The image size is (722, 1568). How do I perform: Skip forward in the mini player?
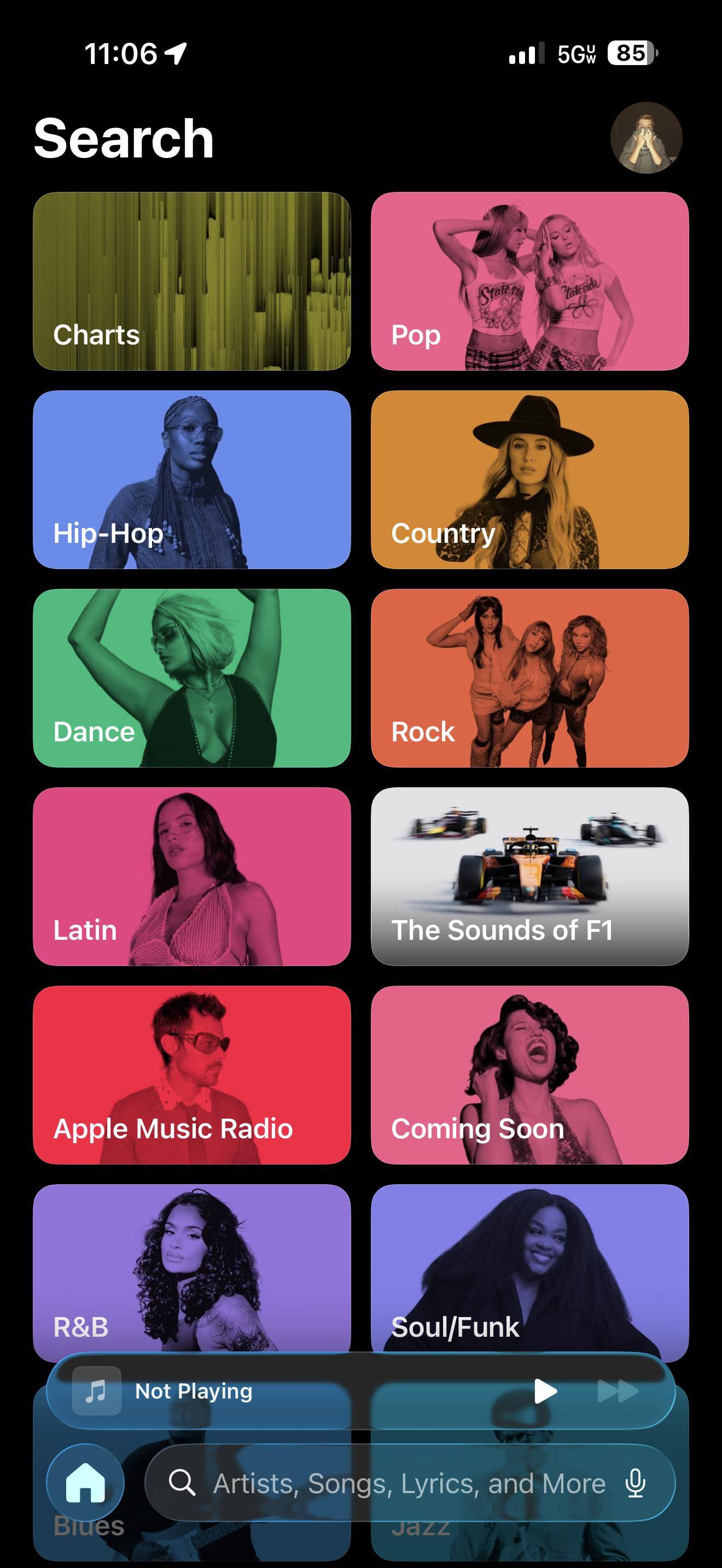[x=618, y=1391]
